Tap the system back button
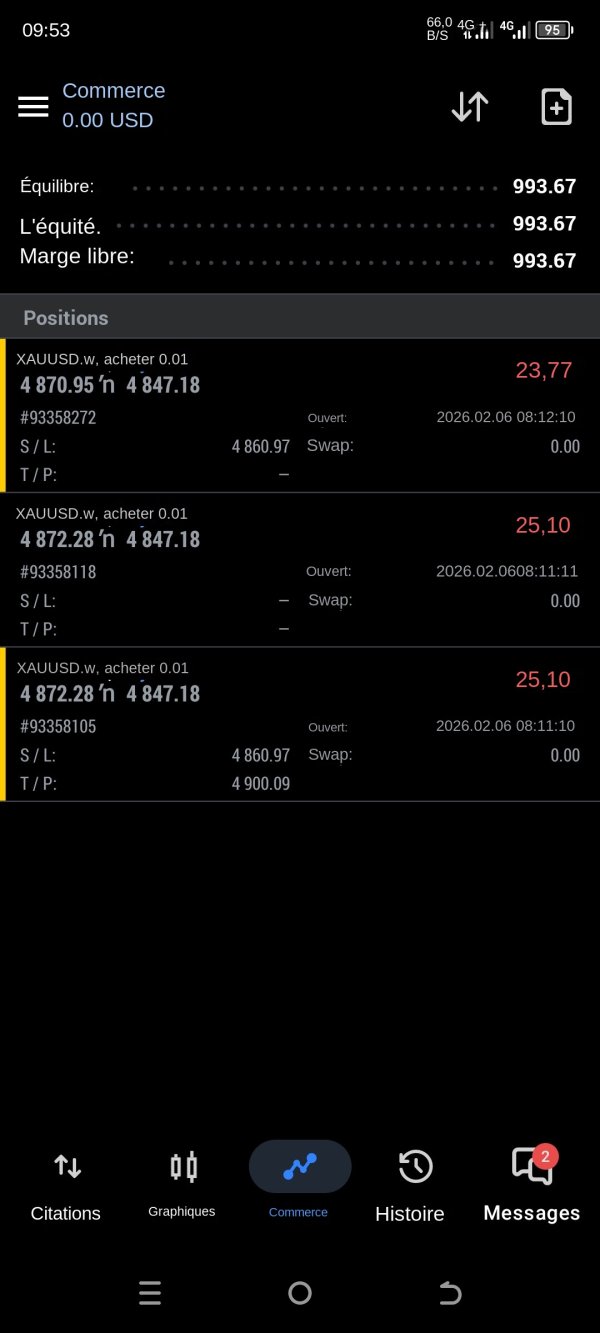600x1333 pixels. 450,1293
